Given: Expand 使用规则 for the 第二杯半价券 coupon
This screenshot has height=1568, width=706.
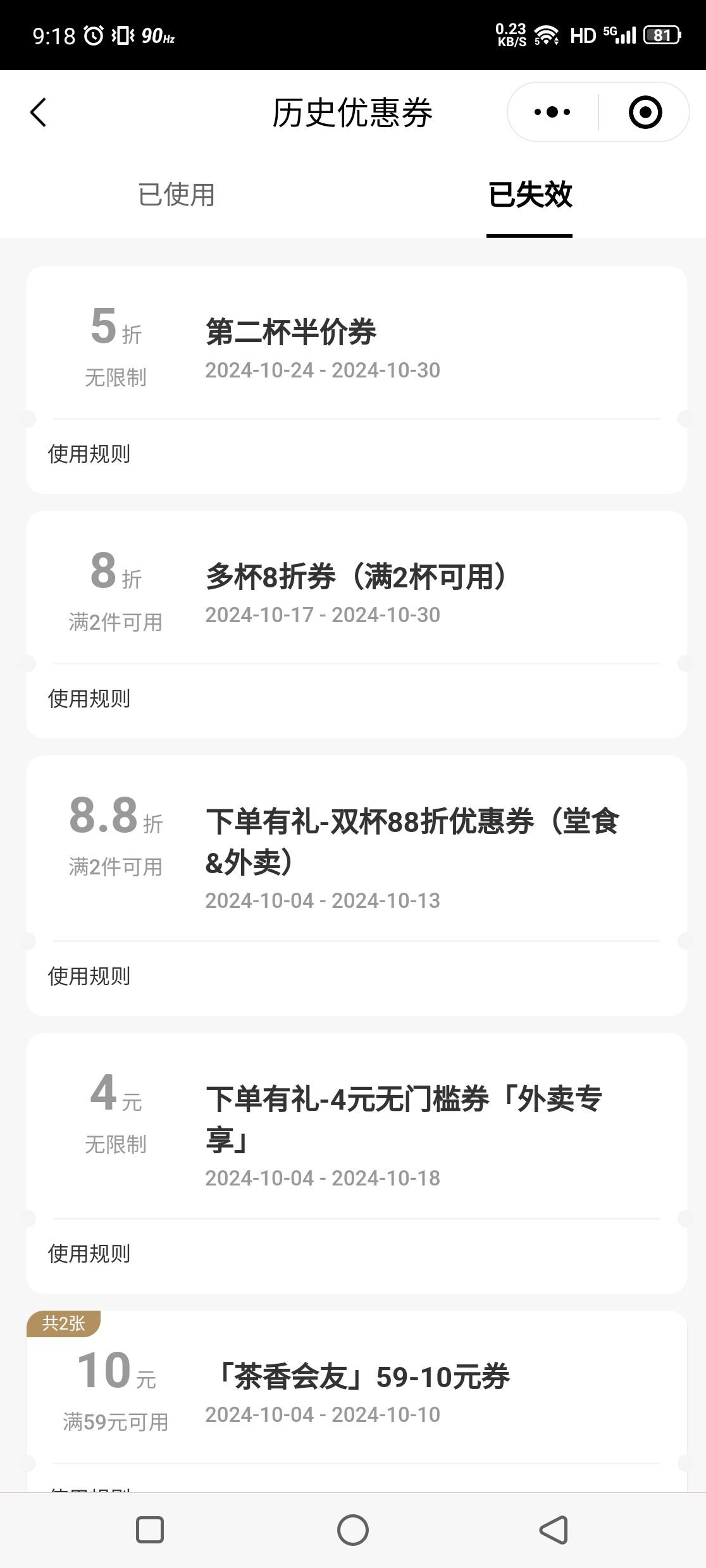Looking at the screenshot, I should (89, 454).
